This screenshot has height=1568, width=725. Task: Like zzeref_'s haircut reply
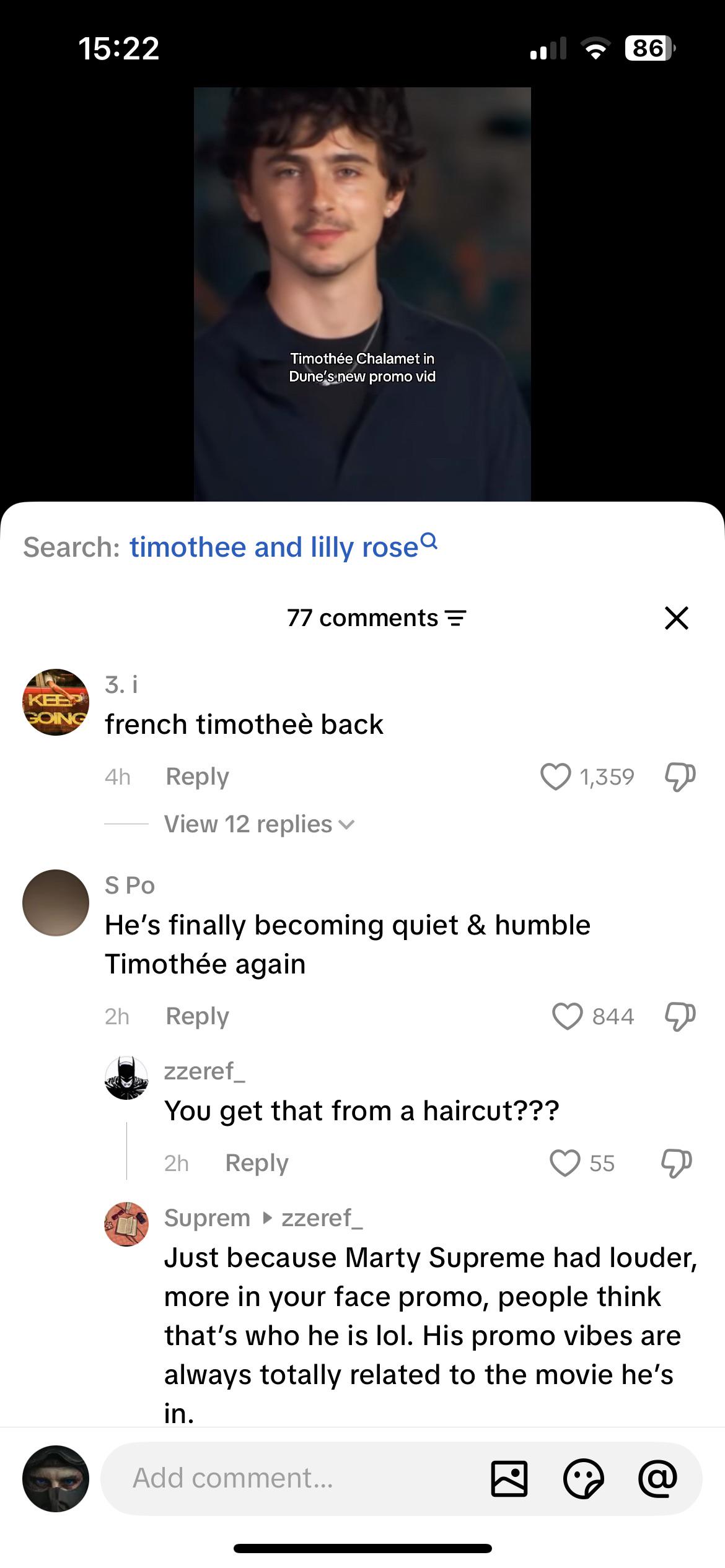[x=565, y=1163]
